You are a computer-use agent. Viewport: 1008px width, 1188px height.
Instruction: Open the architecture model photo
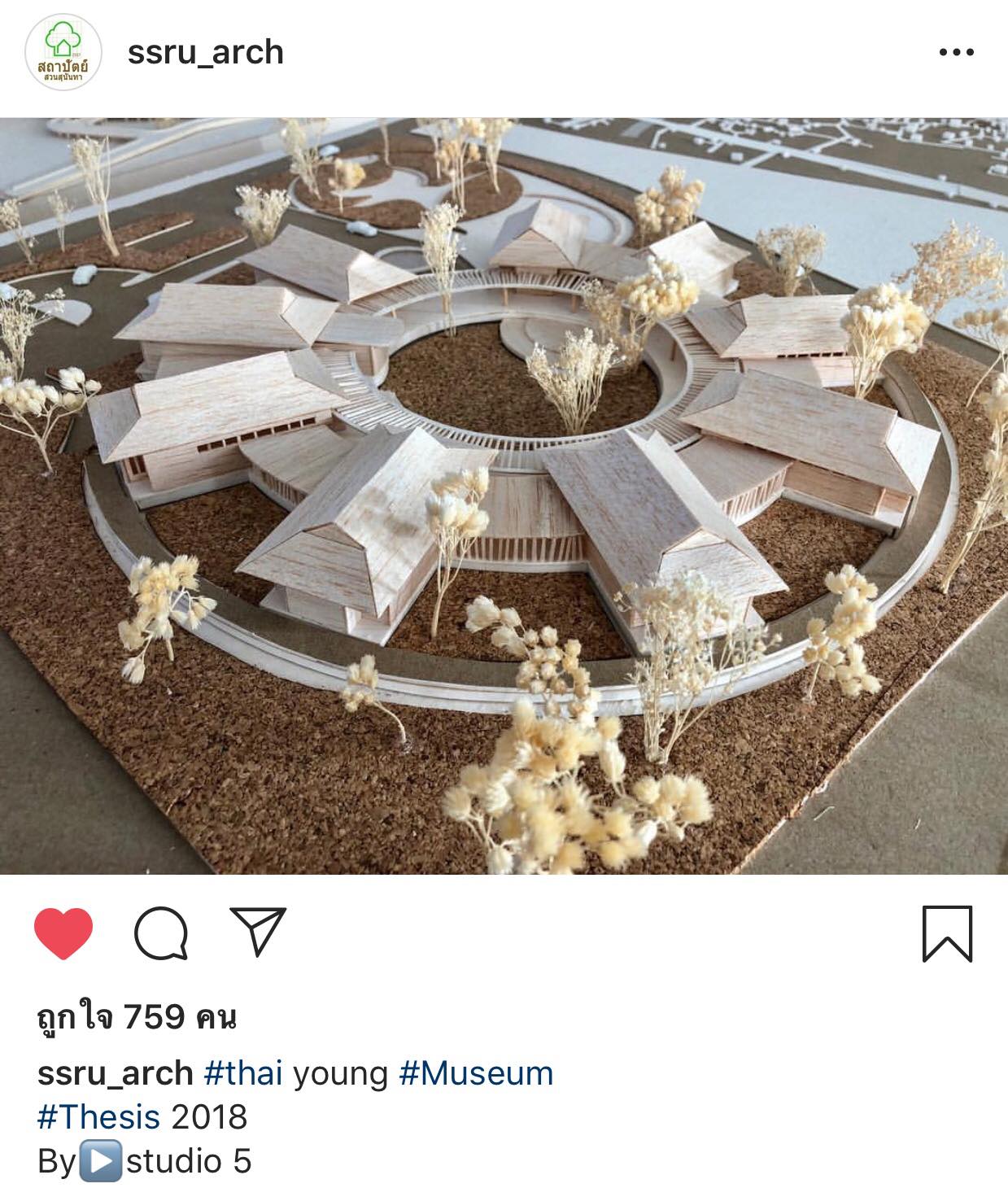coord(504,496)
